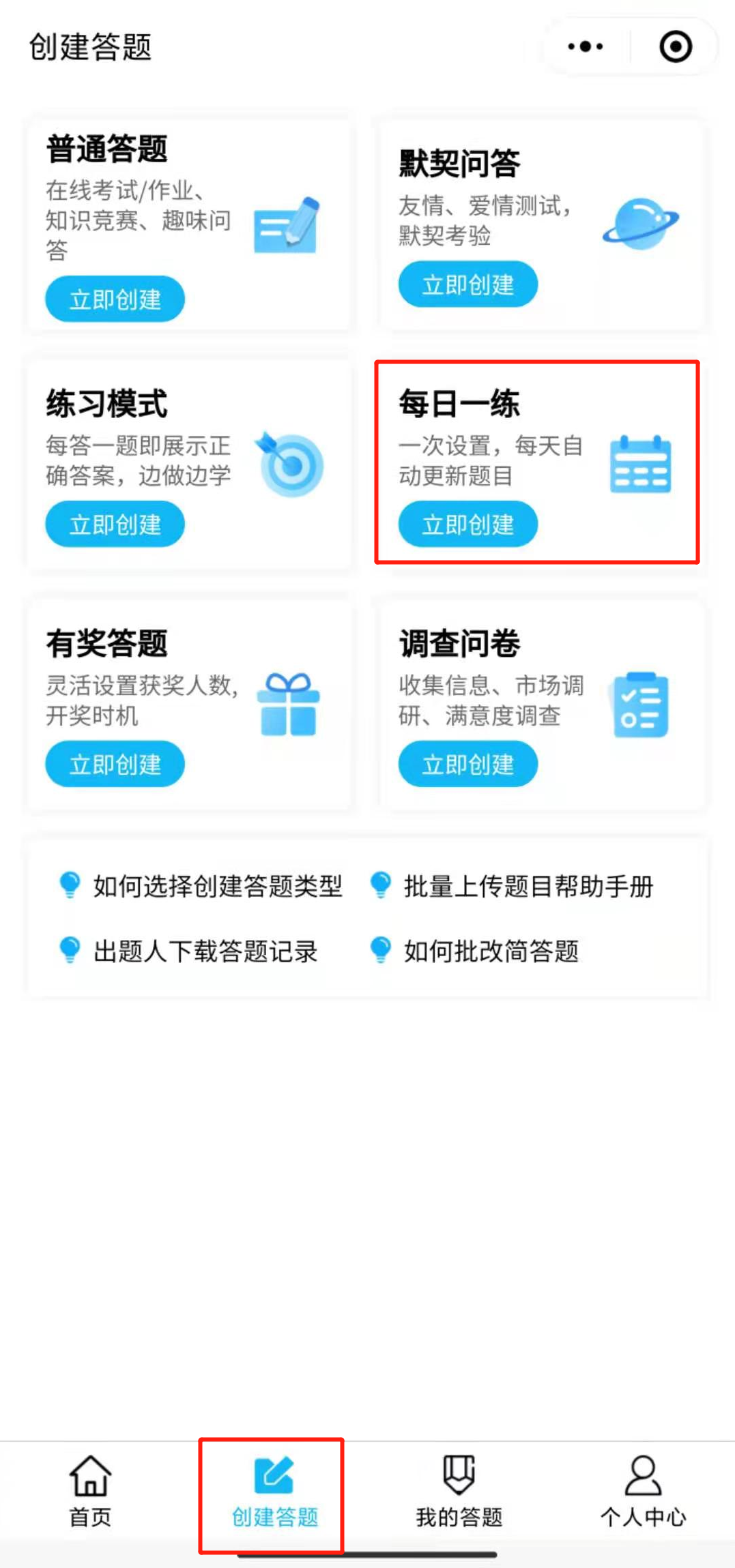Open the 个人中心 tab
This screenshot has height=1568, width=735.
point(643,1492)
